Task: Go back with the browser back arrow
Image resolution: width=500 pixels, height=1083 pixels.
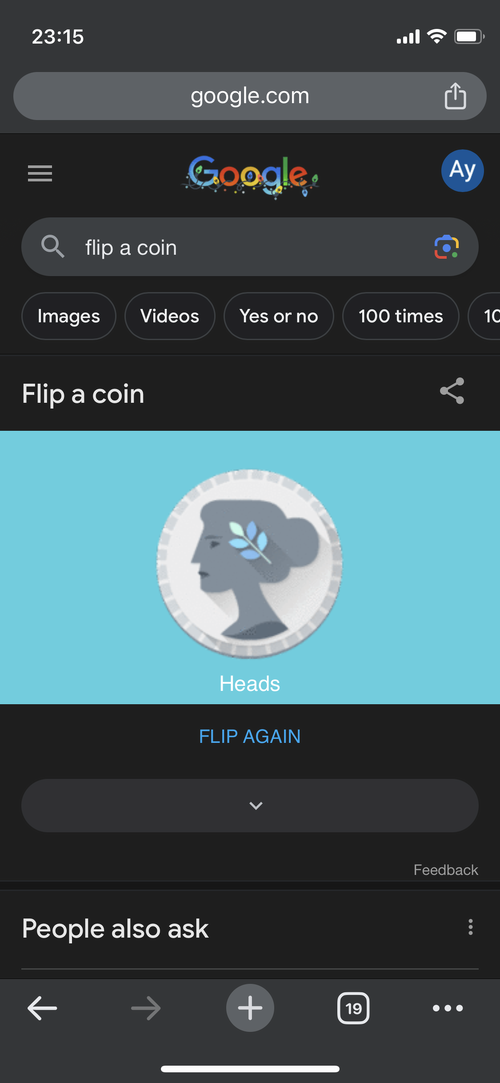Action: (x=42, y=1009)
